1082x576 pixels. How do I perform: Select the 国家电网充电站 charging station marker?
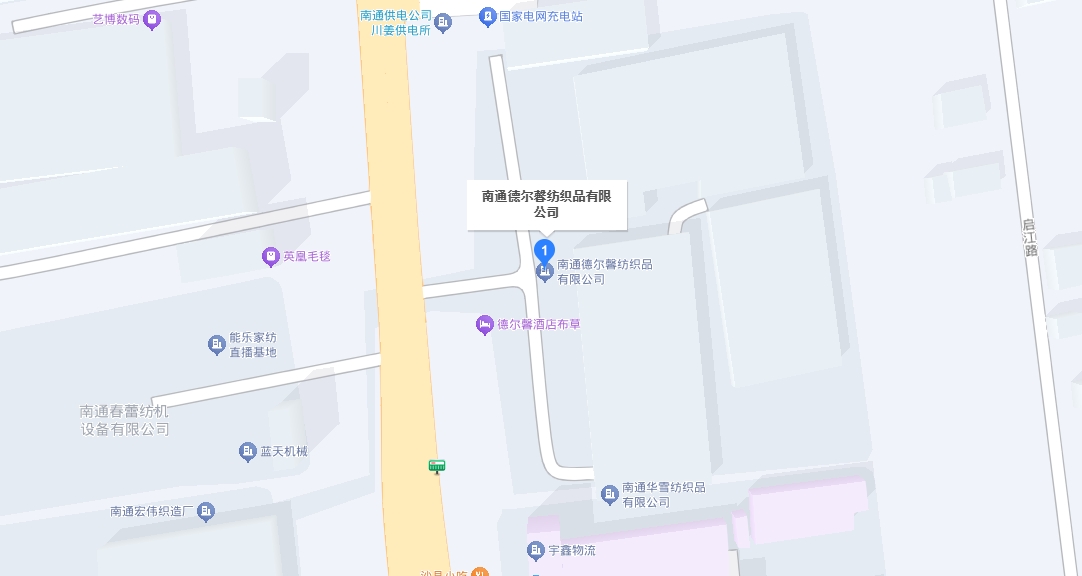[487, 16]
